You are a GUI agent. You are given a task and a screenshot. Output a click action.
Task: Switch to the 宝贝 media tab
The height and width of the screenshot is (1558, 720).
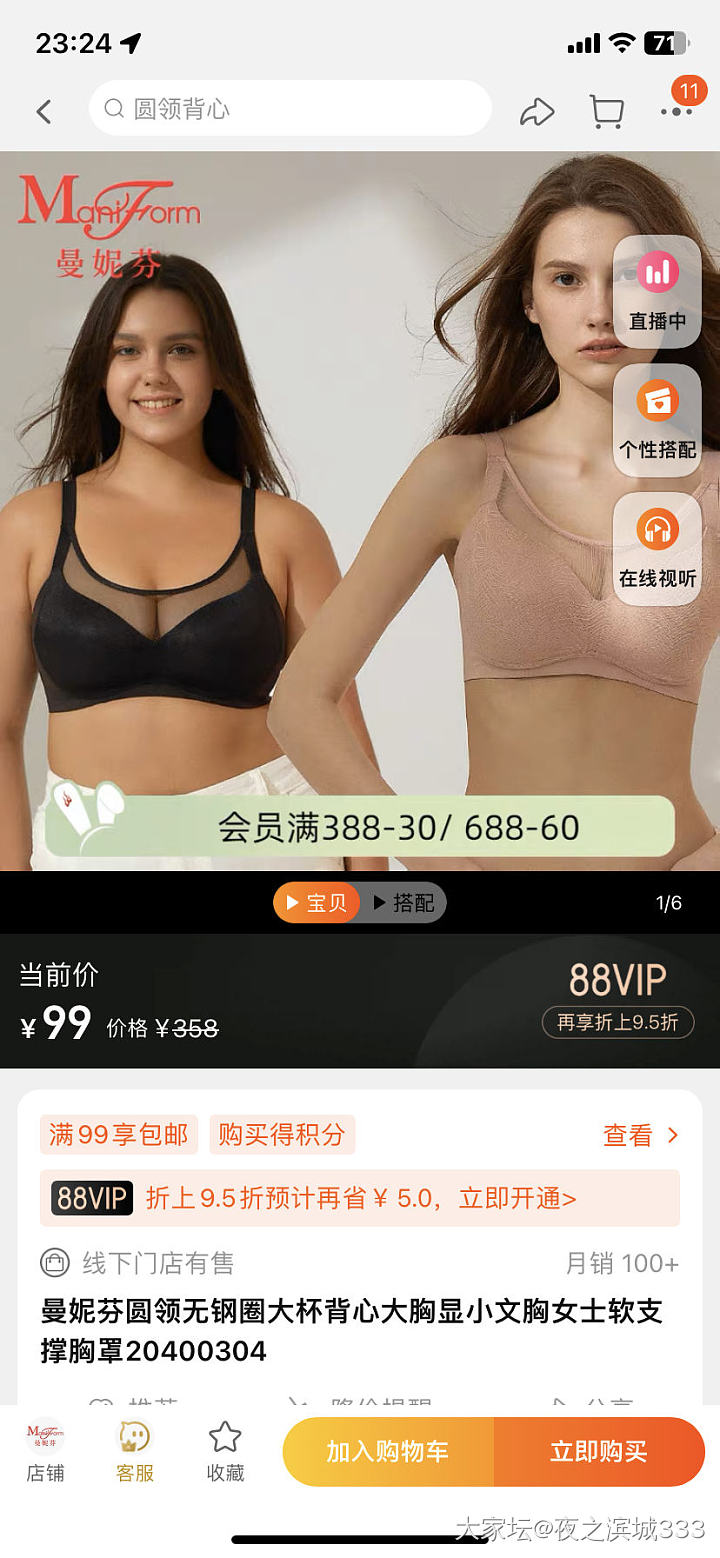pos(316,903)
